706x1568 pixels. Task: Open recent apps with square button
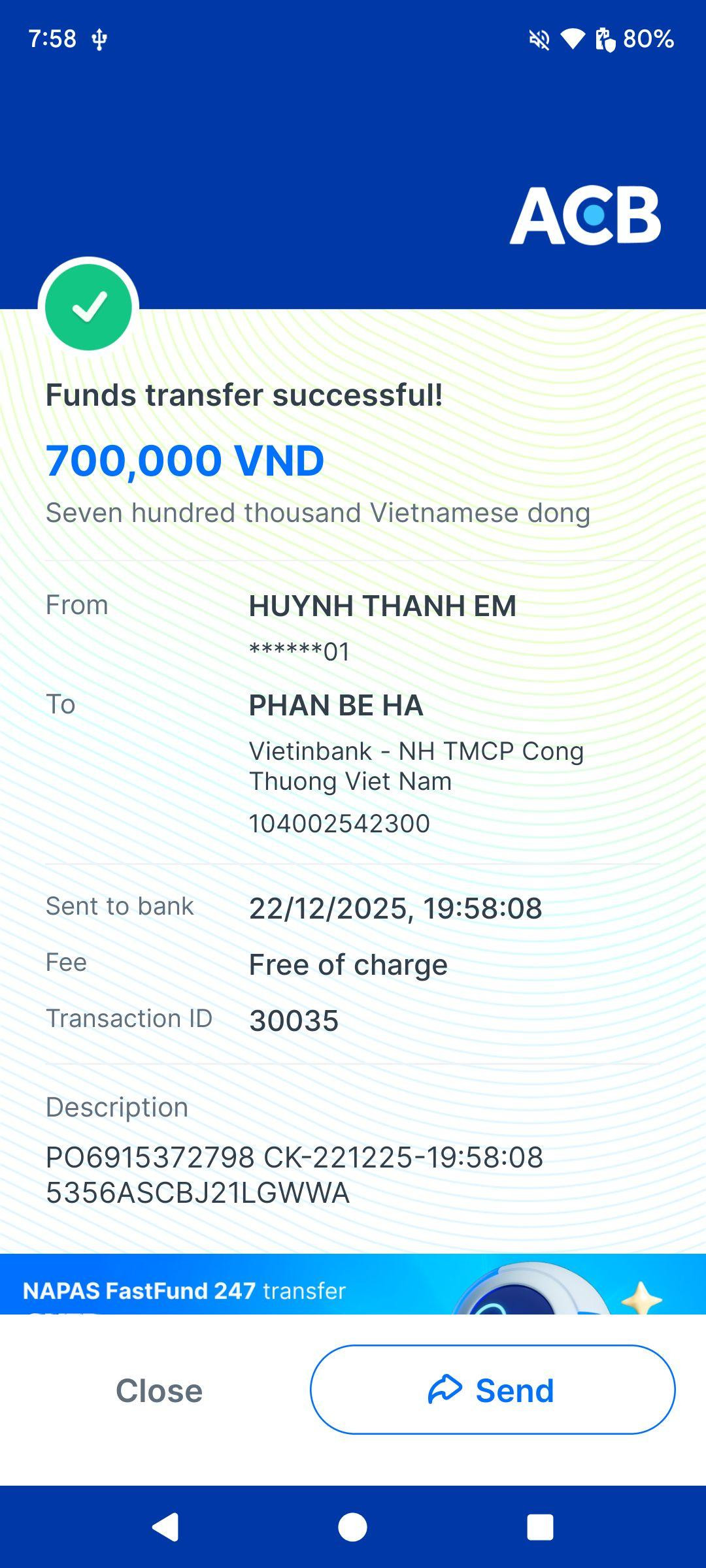[540, 1527]
